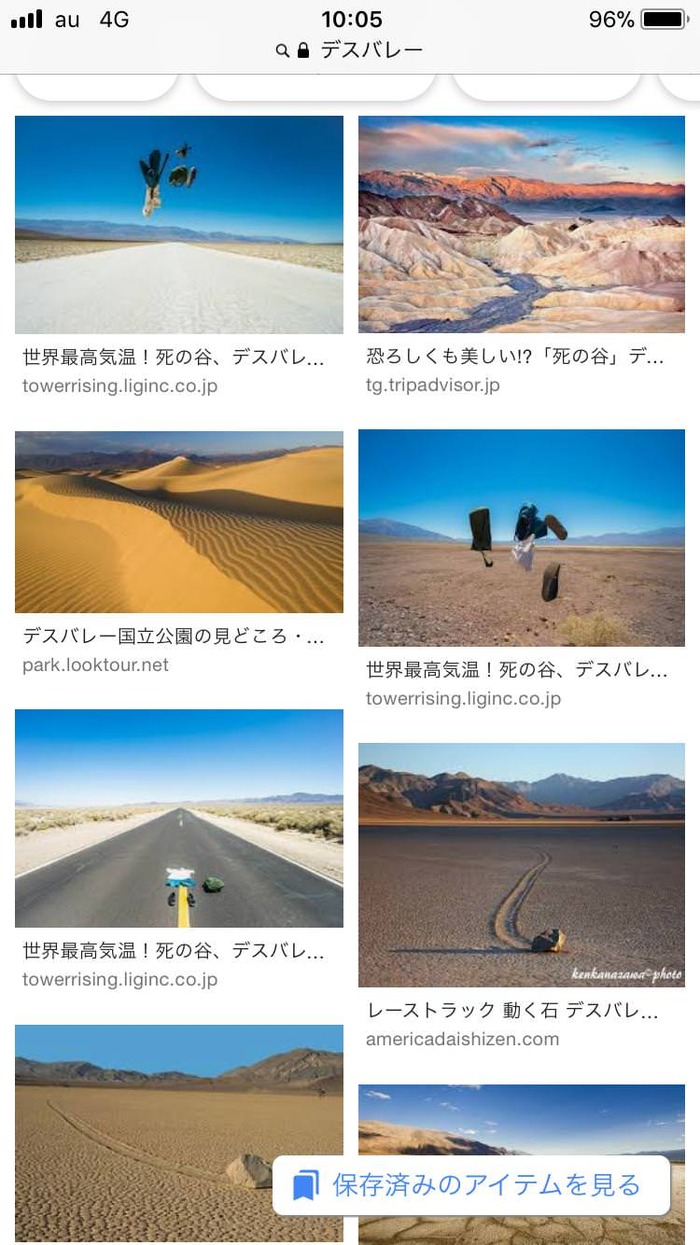Open the americadaishizen.com racetrack moving stone image

522,865
